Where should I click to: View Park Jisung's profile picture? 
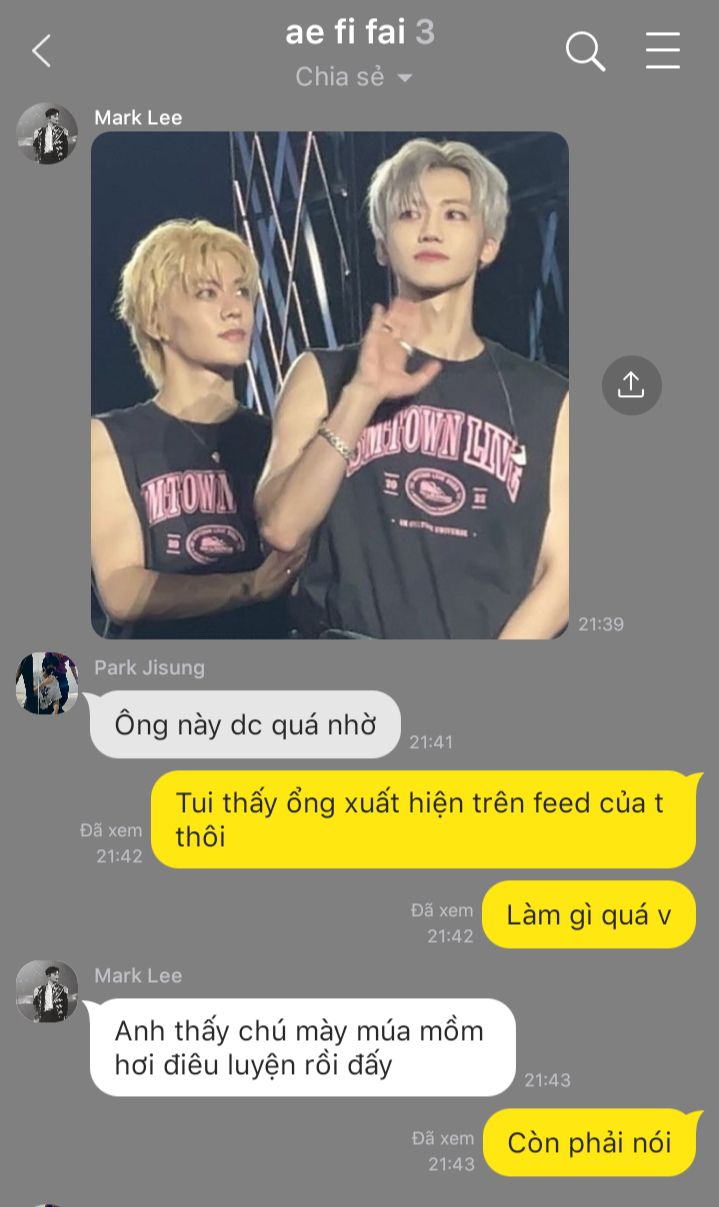tap(47, 684)
